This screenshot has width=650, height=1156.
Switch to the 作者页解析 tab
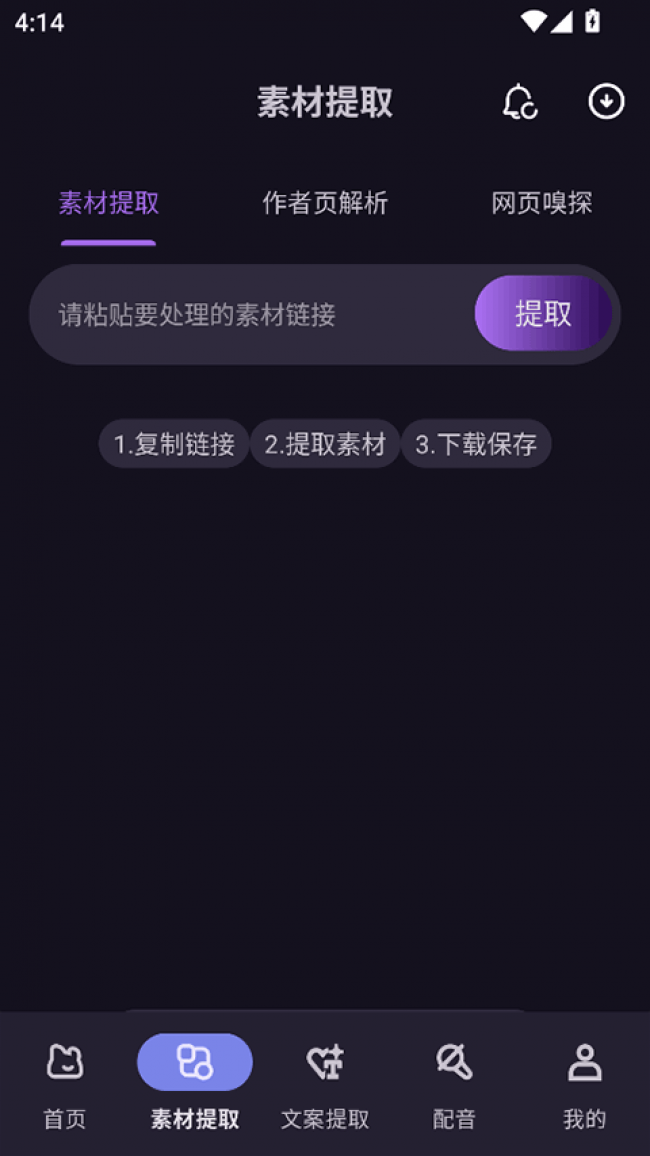[325, 204]
